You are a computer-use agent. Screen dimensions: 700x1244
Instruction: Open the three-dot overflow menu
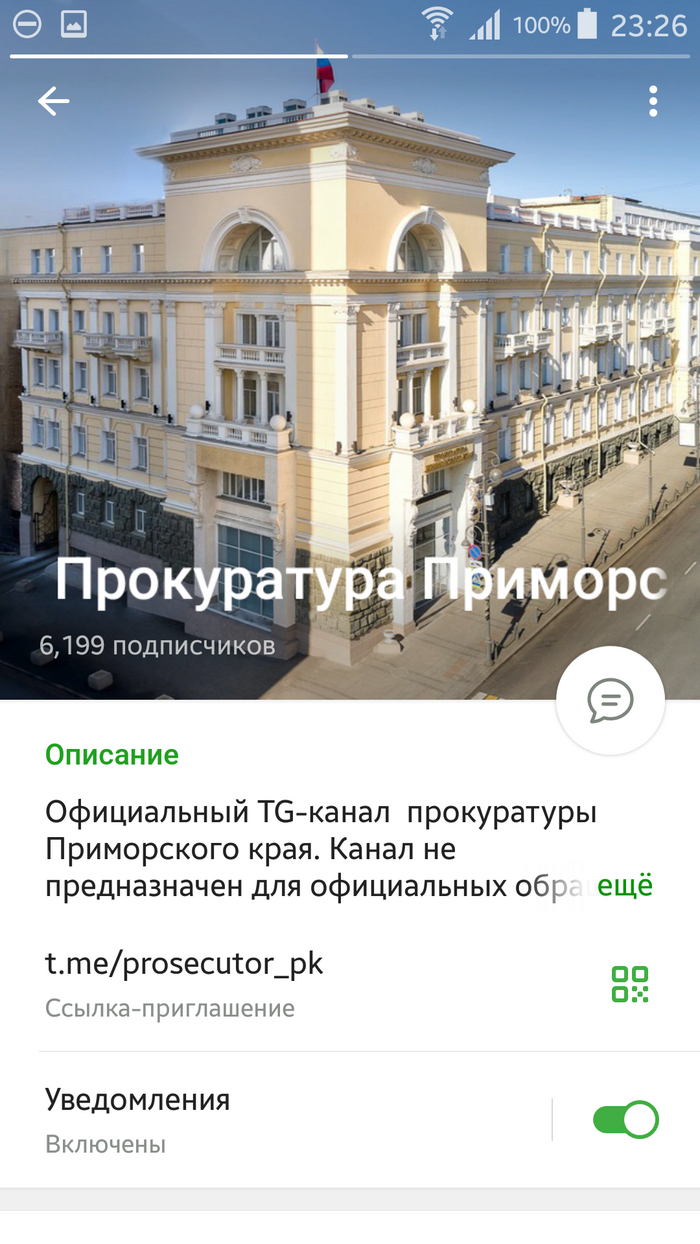[653, 101]
